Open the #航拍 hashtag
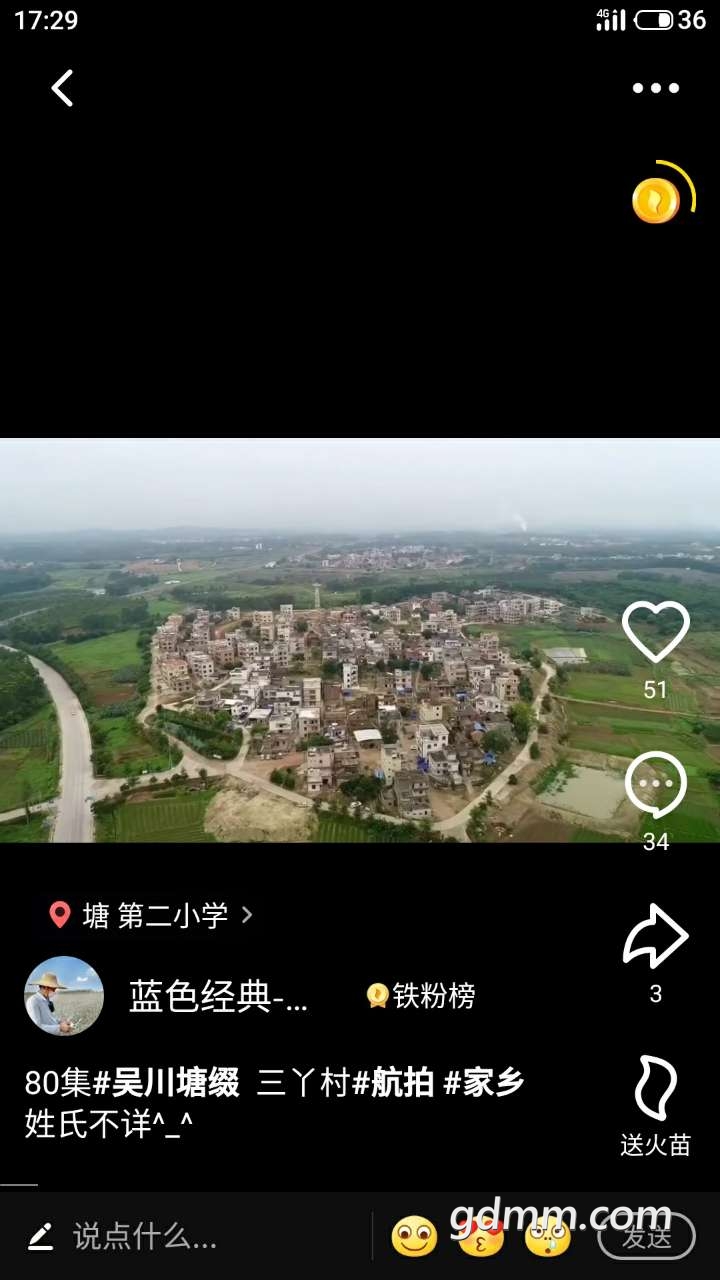720x1280 pixels. [393, 1083]
